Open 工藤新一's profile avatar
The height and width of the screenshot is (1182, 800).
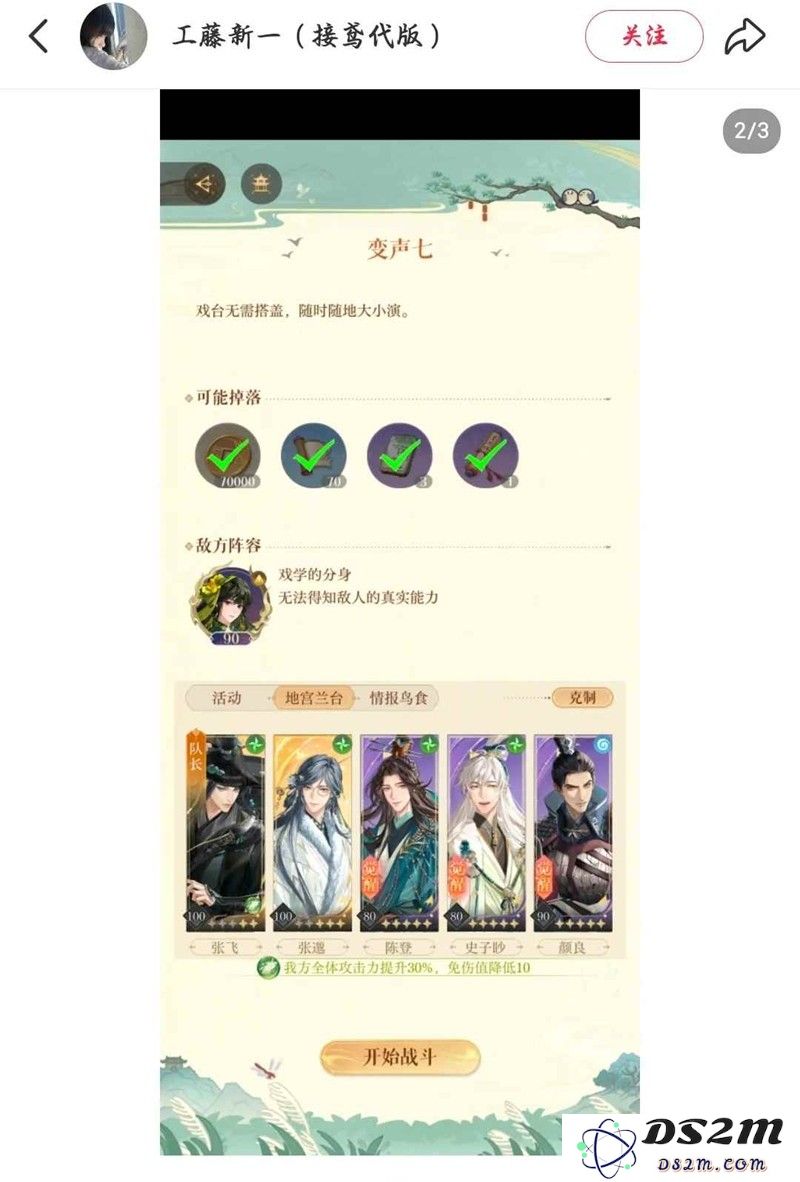click(x=113, y=37)
